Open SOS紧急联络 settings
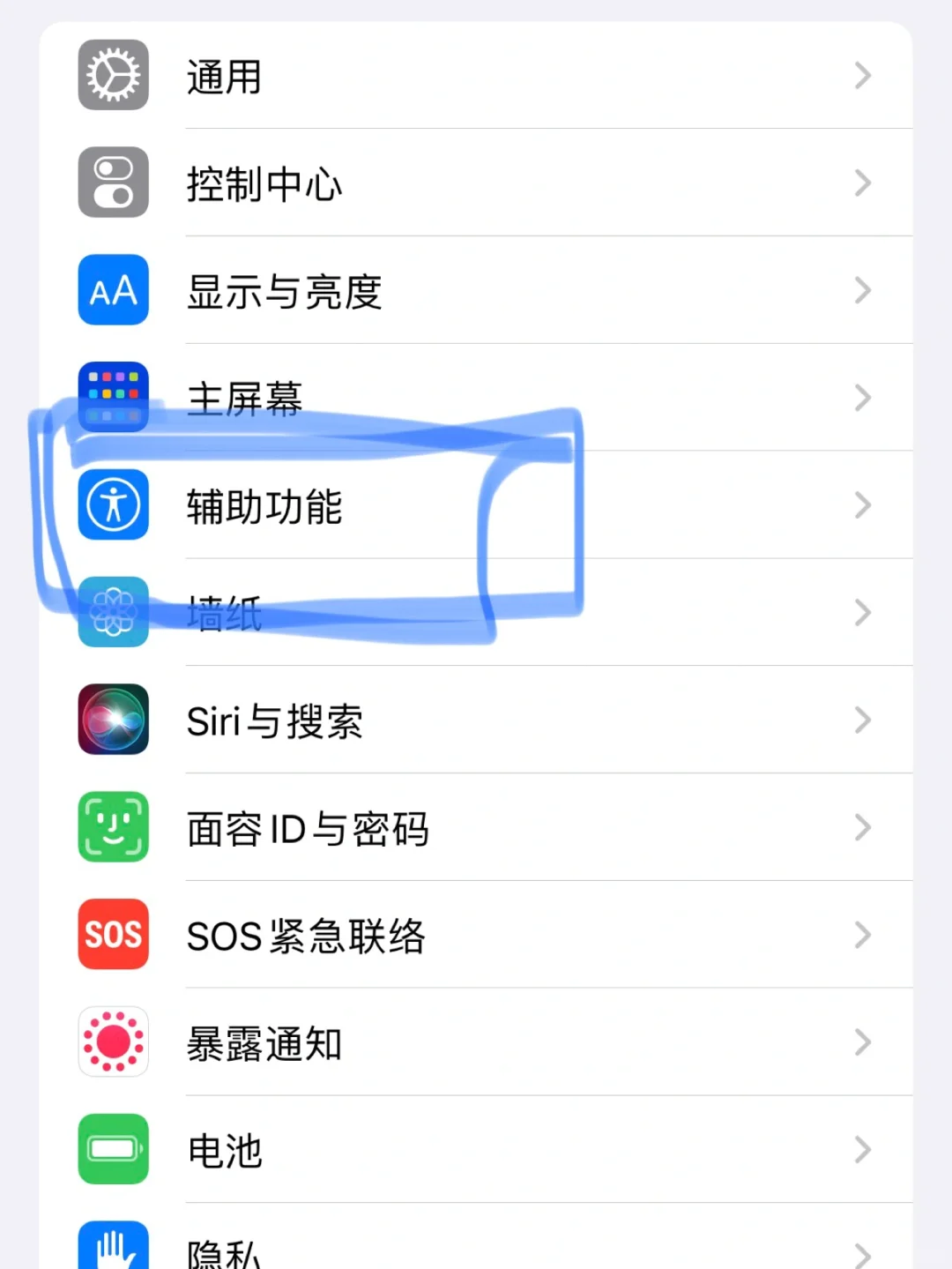952x1269 pixels. (x=476, y=935)
